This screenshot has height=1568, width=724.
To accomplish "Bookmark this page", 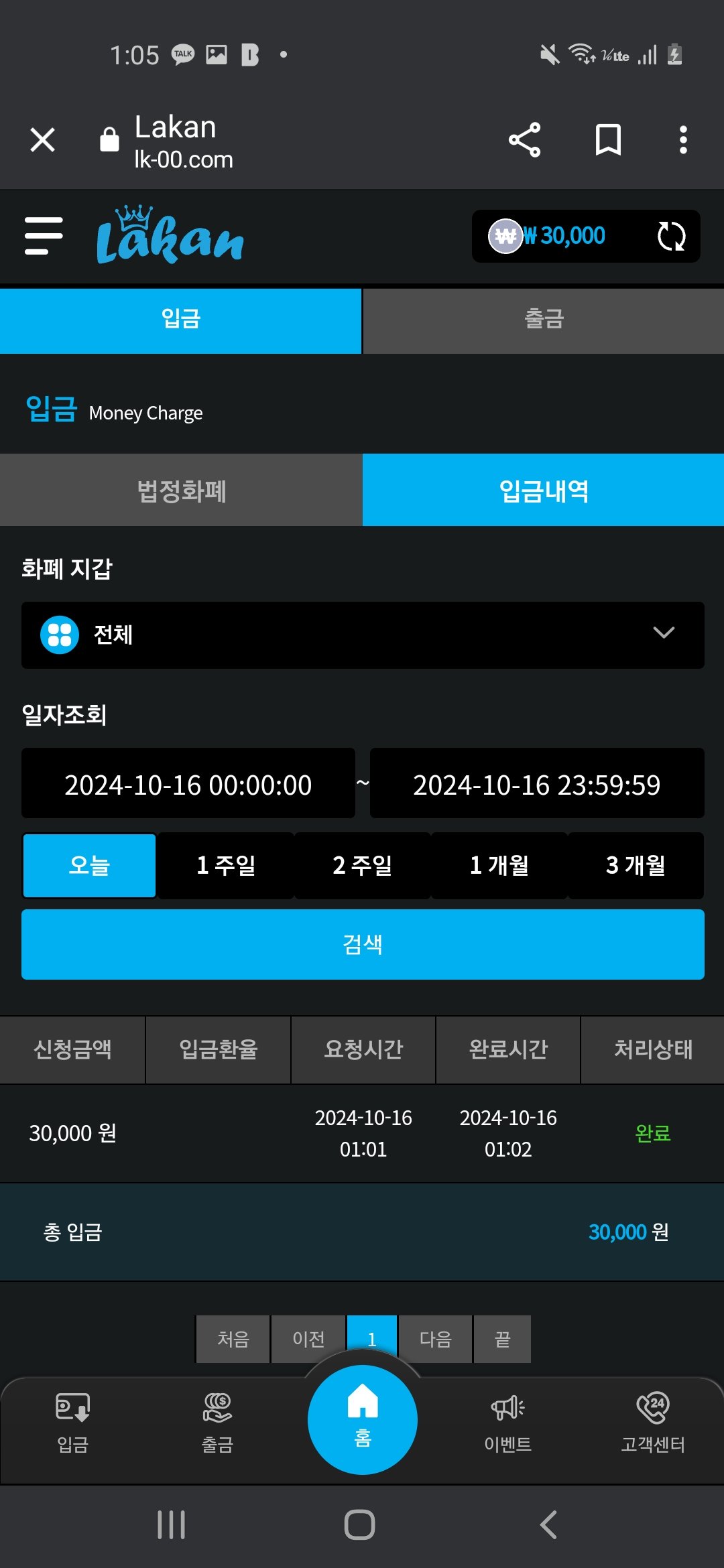I will tap(608, 140).
